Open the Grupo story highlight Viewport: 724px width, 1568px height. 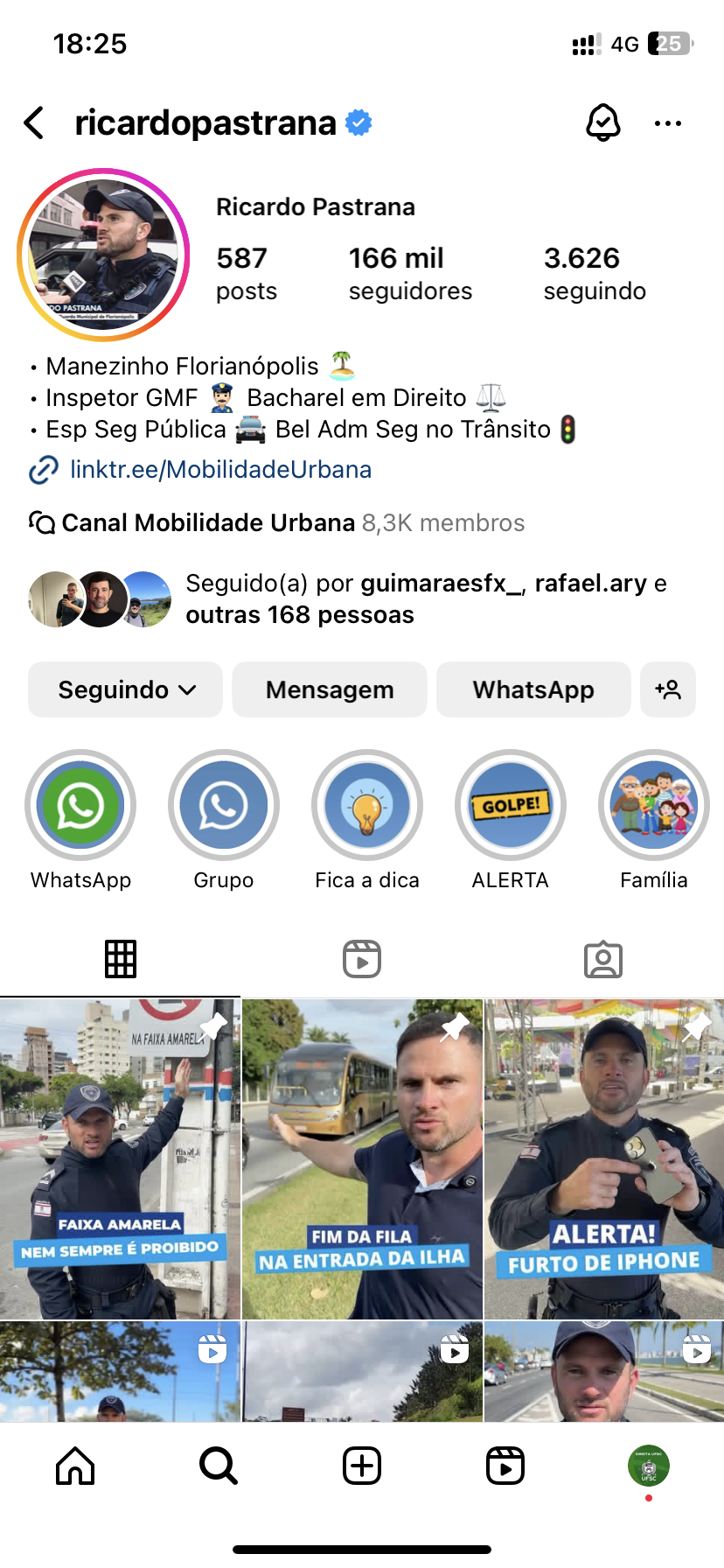pos(224,805)
